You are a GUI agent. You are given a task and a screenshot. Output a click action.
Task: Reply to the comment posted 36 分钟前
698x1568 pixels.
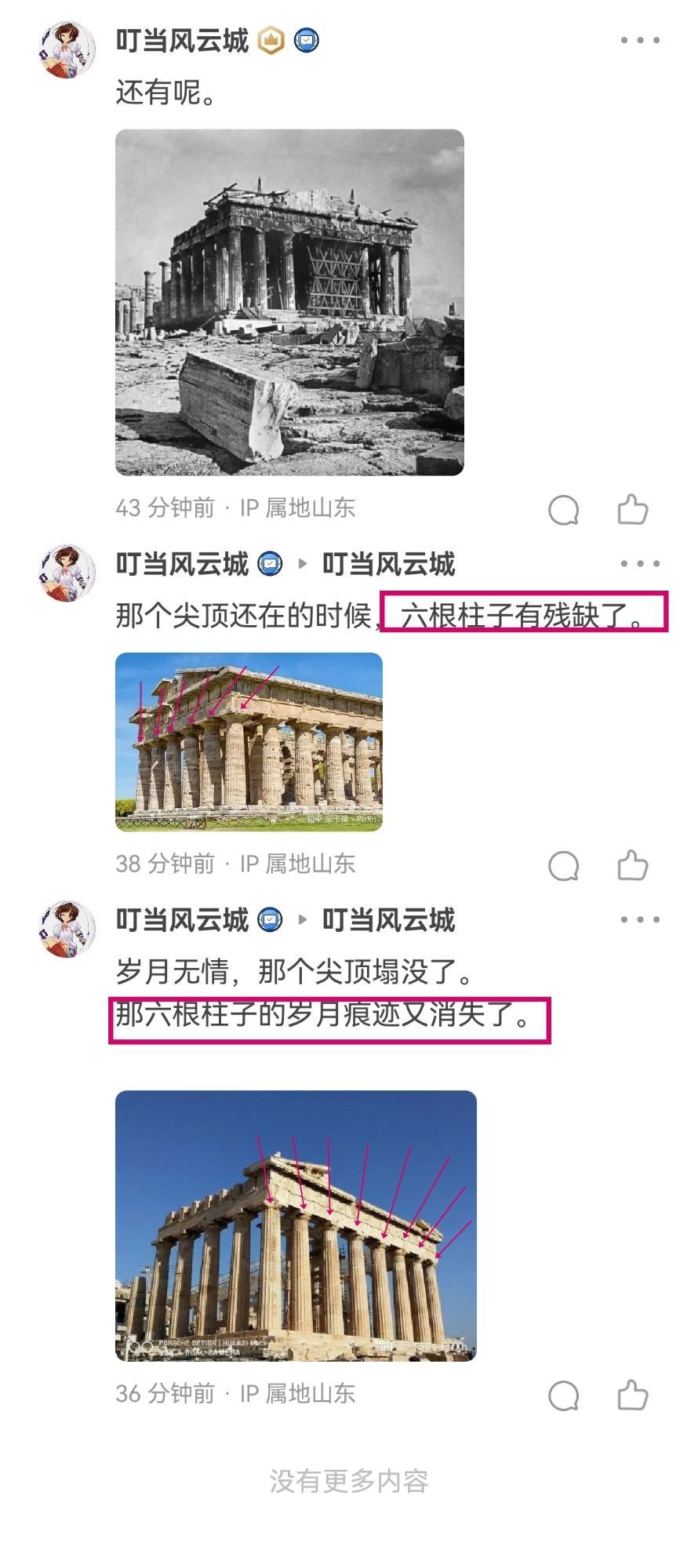[x=563, y=1395]
